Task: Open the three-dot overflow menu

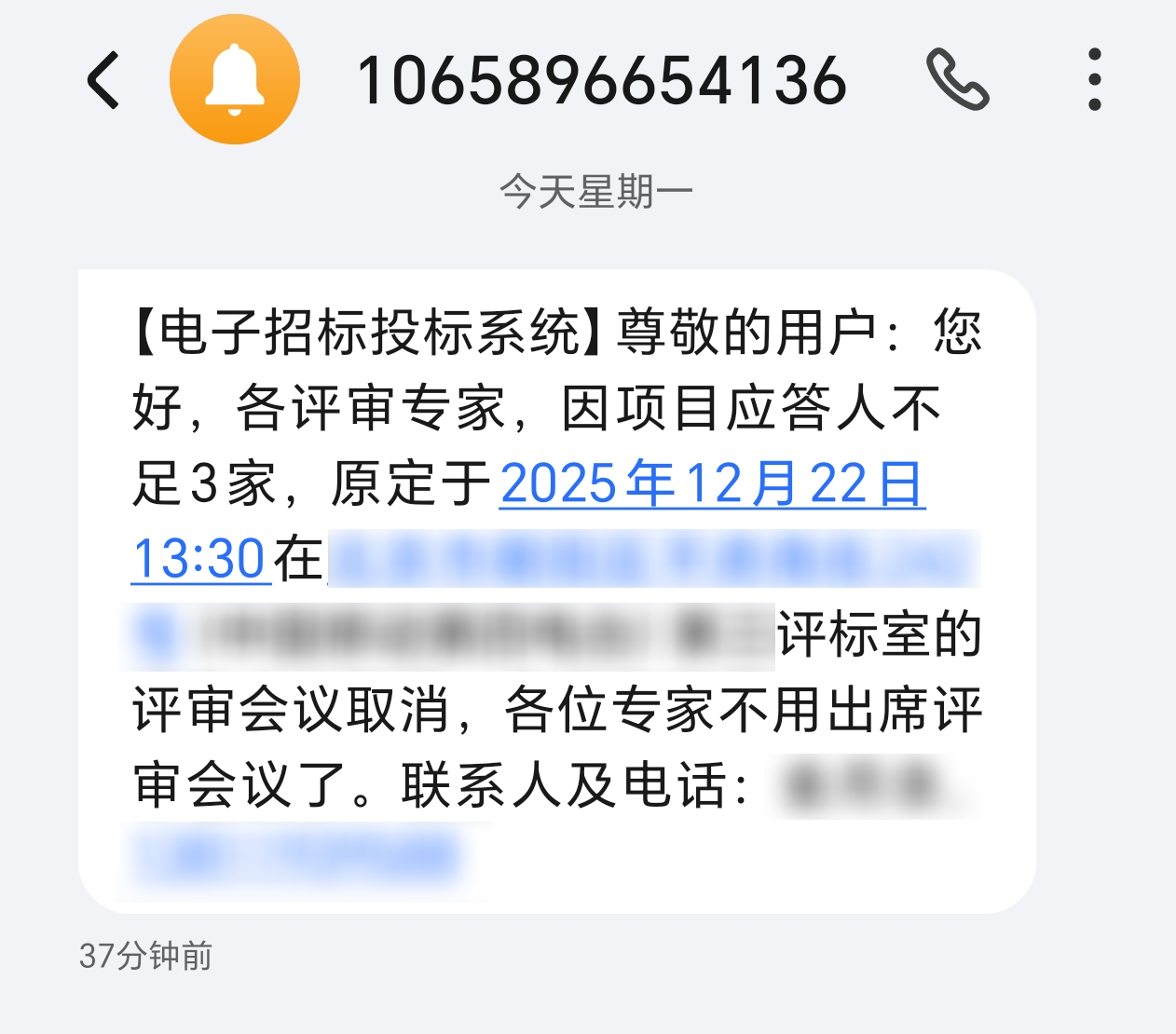Action: pos(1095,80)
